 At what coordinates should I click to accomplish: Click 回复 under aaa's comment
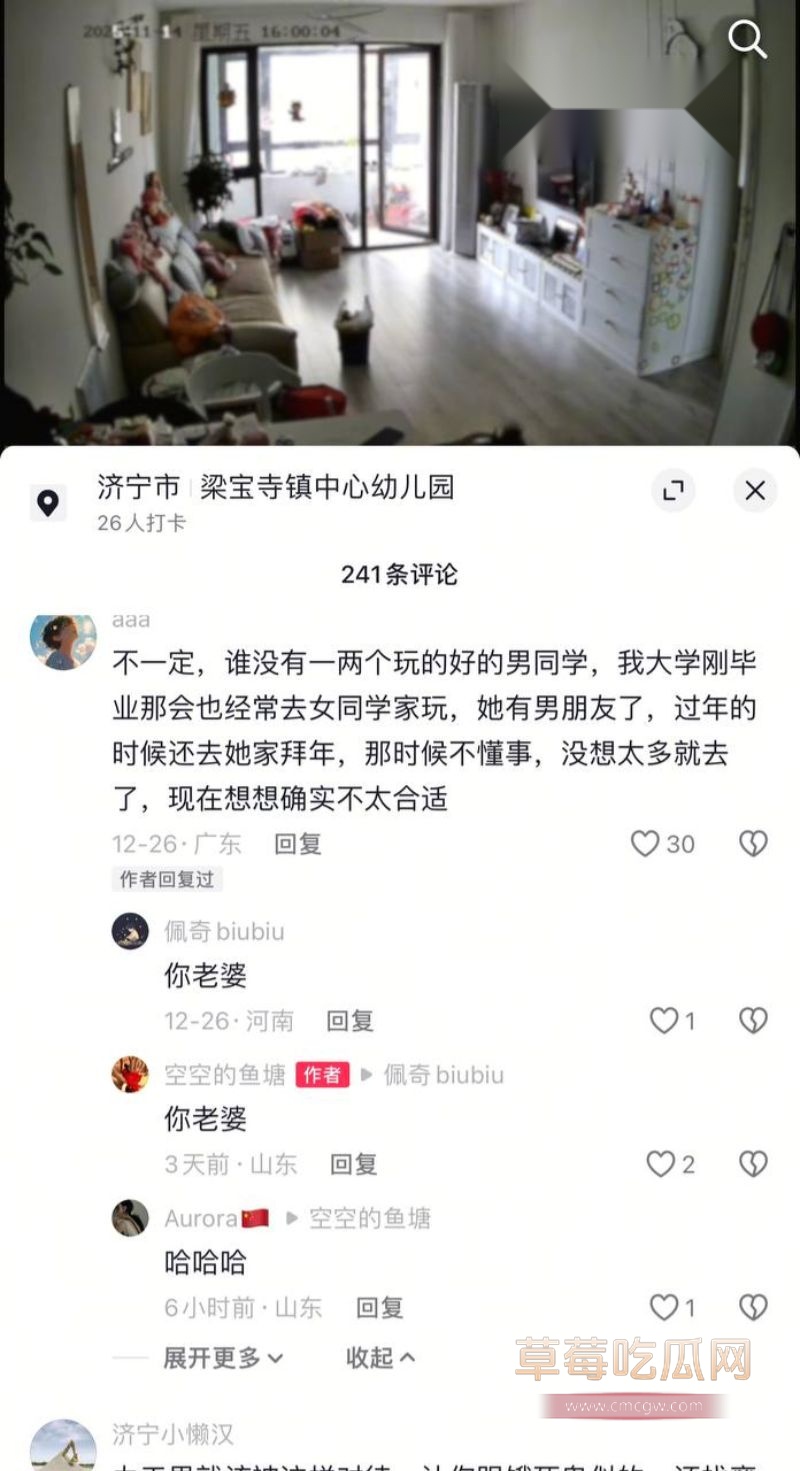point(297,844)
